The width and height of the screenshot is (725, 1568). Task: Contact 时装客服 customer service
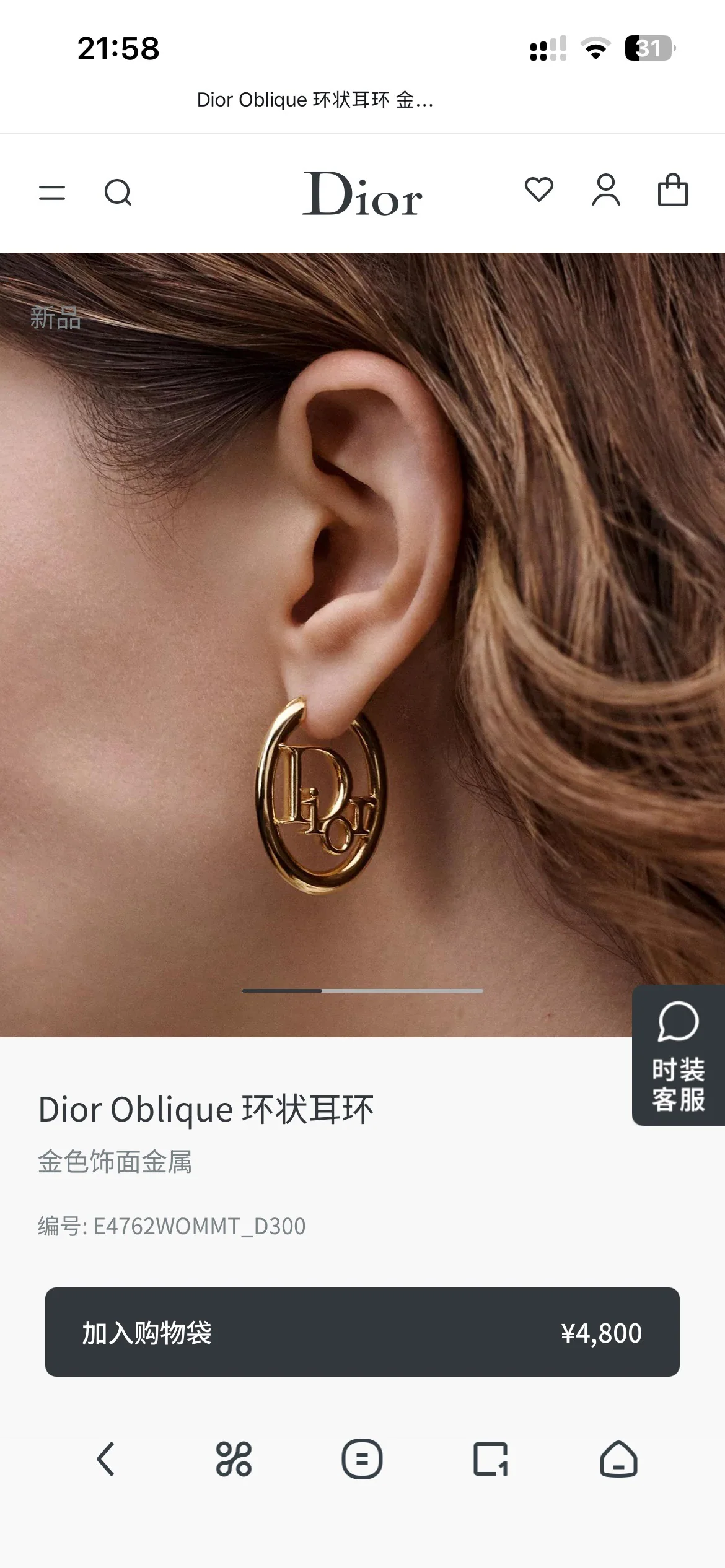[x=679, y=1055]
